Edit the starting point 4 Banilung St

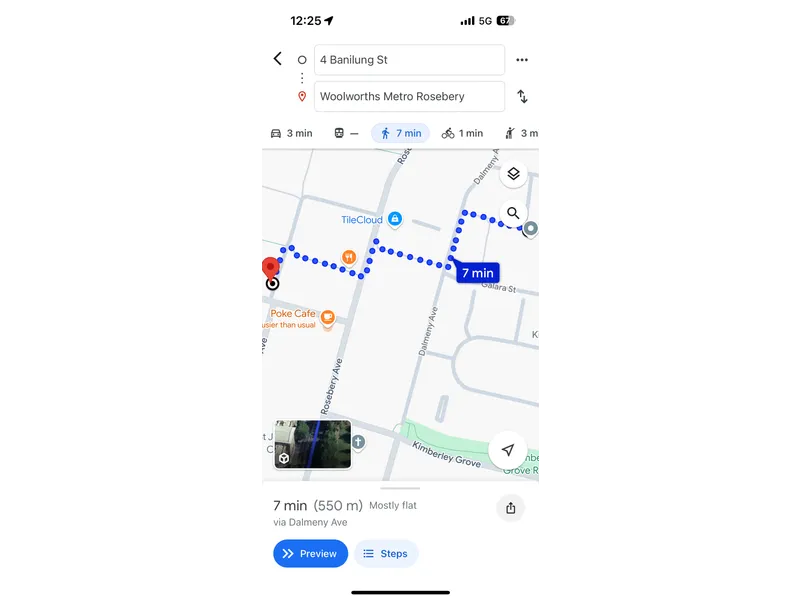[x=409, y=60]
